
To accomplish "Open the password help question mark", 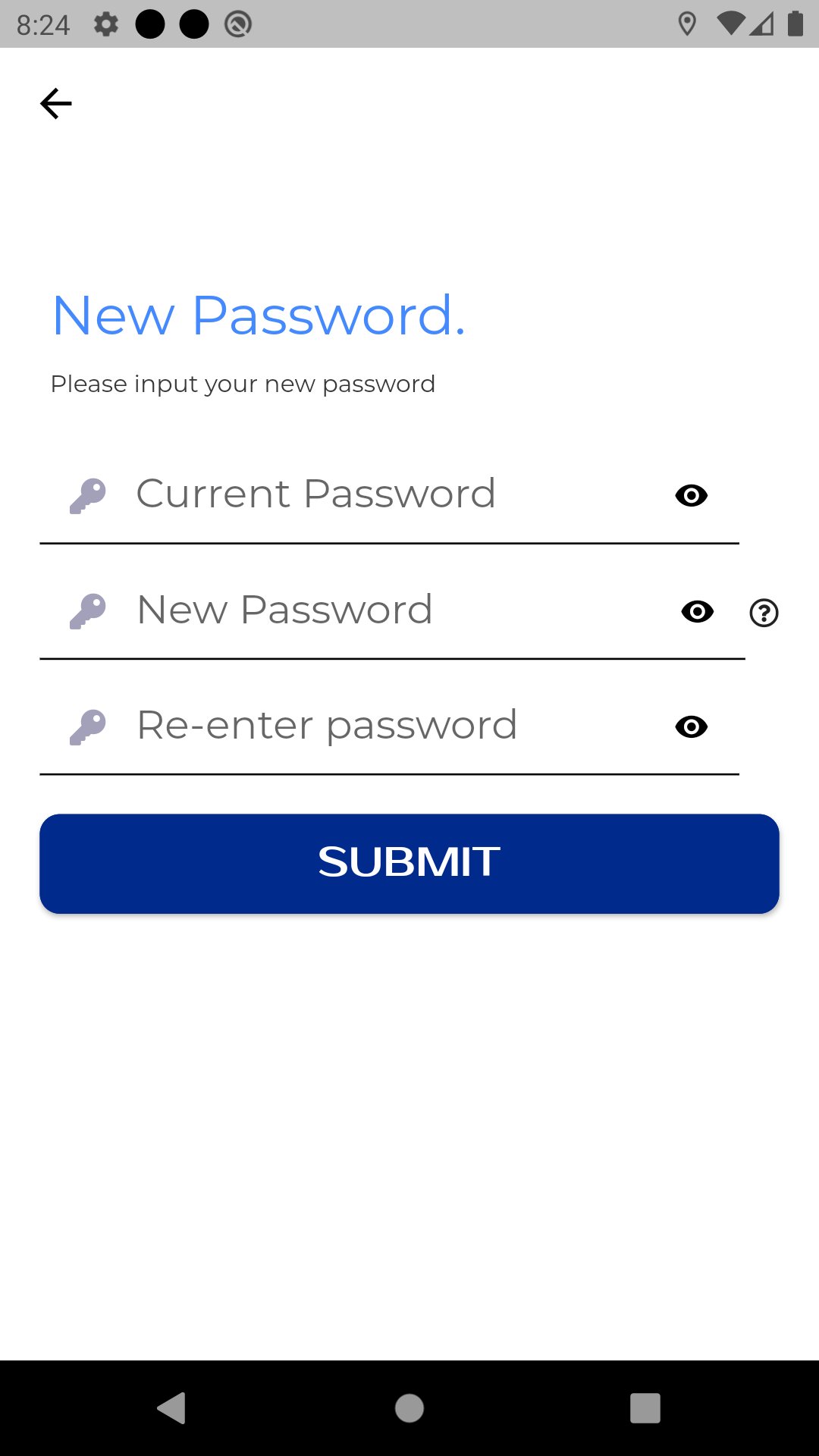I will coord(764,612).
